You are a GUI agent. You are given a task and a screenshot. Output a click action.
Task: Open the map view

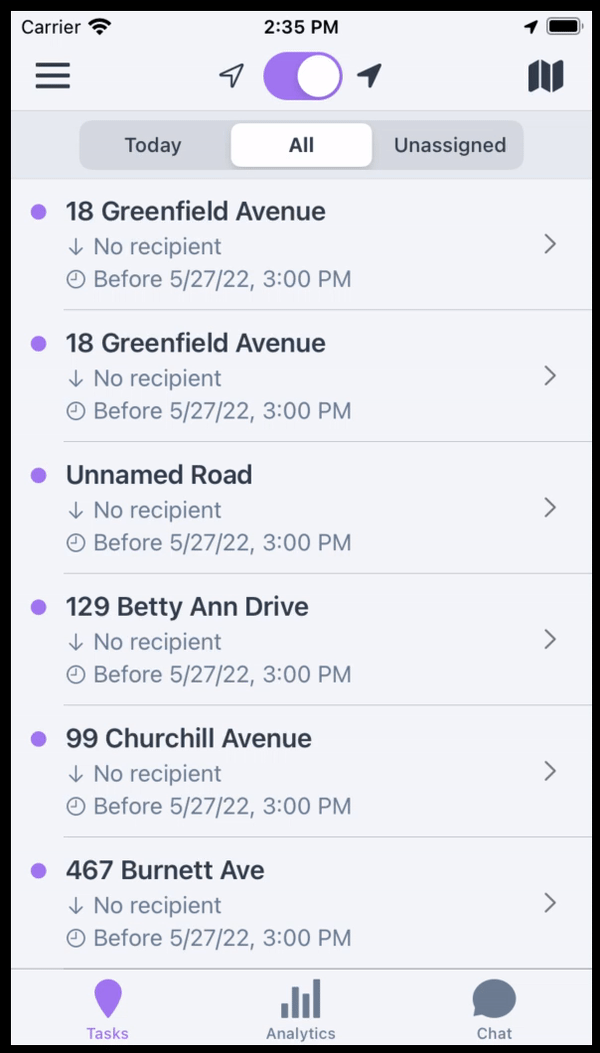pyautogui.click(x=546, y=76)
